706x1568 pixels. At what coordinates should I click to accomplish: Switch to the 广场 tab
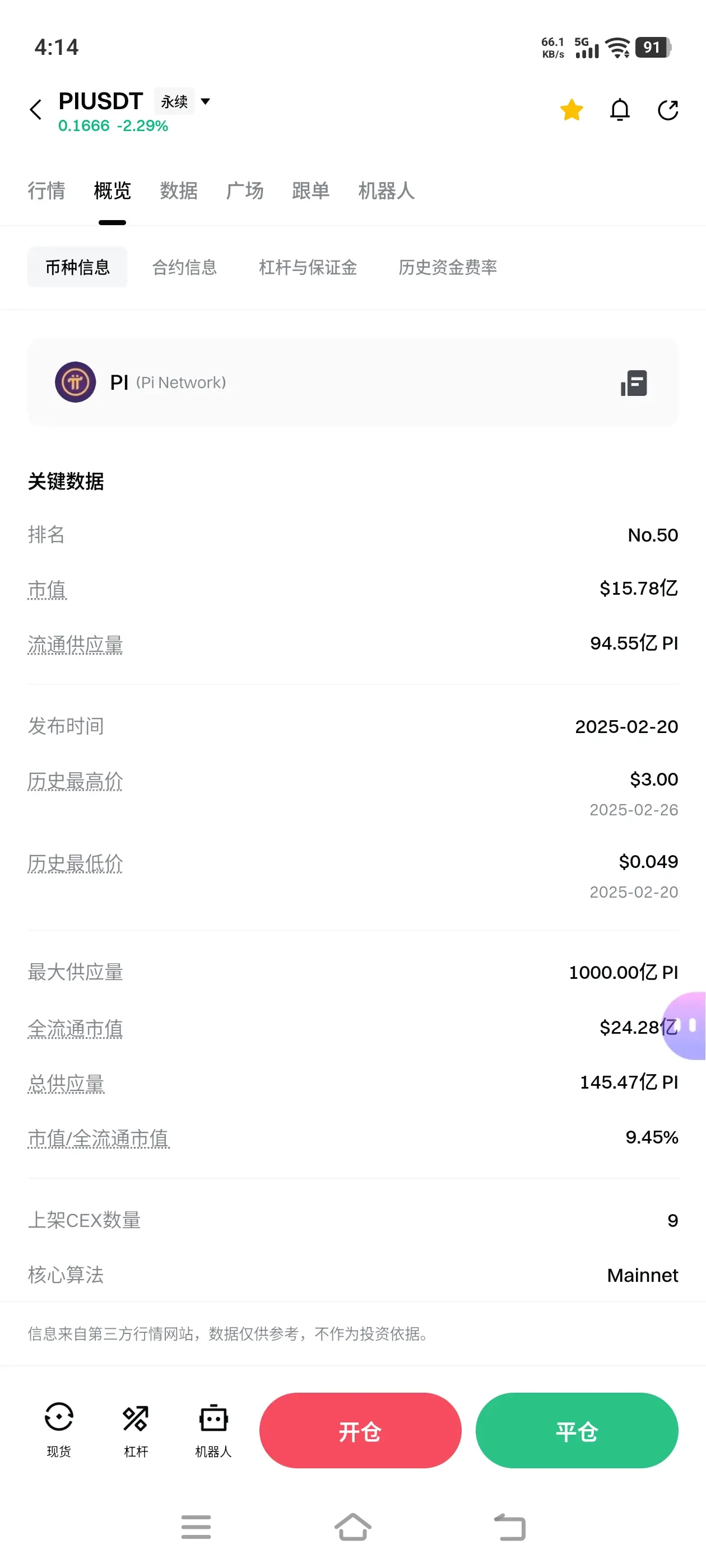click(x=244, y=190)
